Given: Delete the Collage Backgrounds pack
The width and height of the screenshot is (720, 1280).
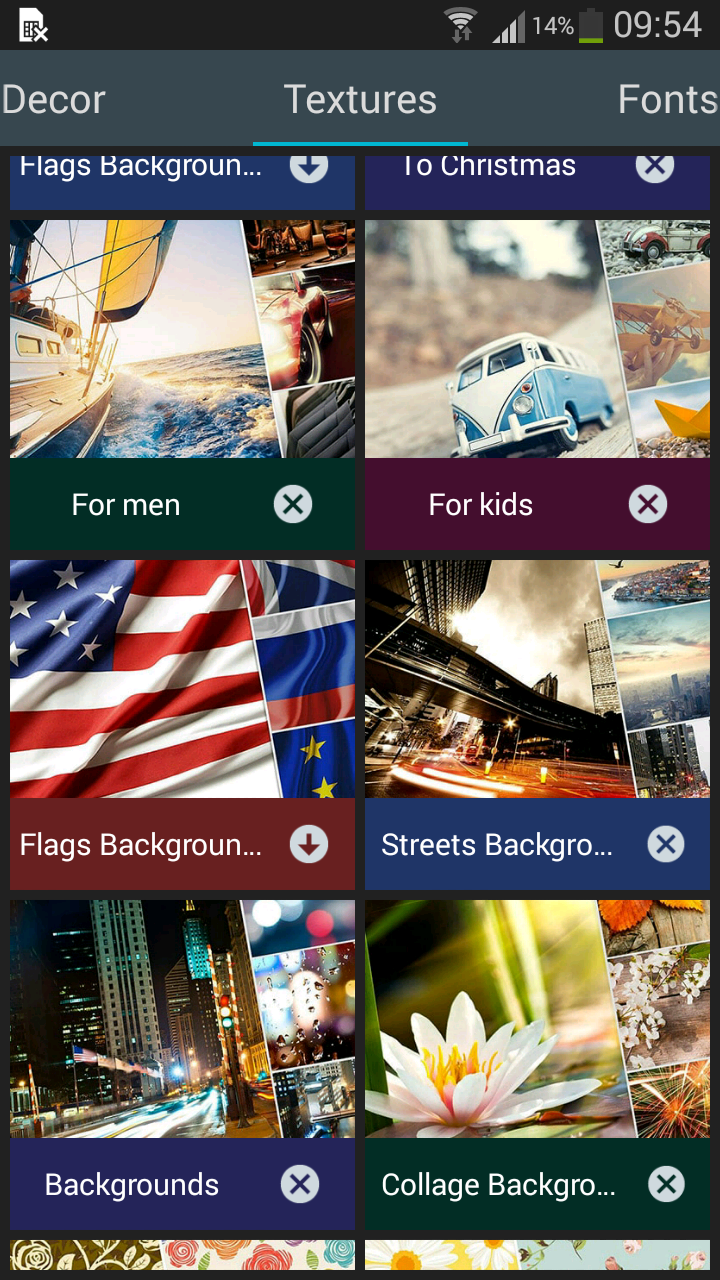Looking at the screenshot, I should (665, 1185).
